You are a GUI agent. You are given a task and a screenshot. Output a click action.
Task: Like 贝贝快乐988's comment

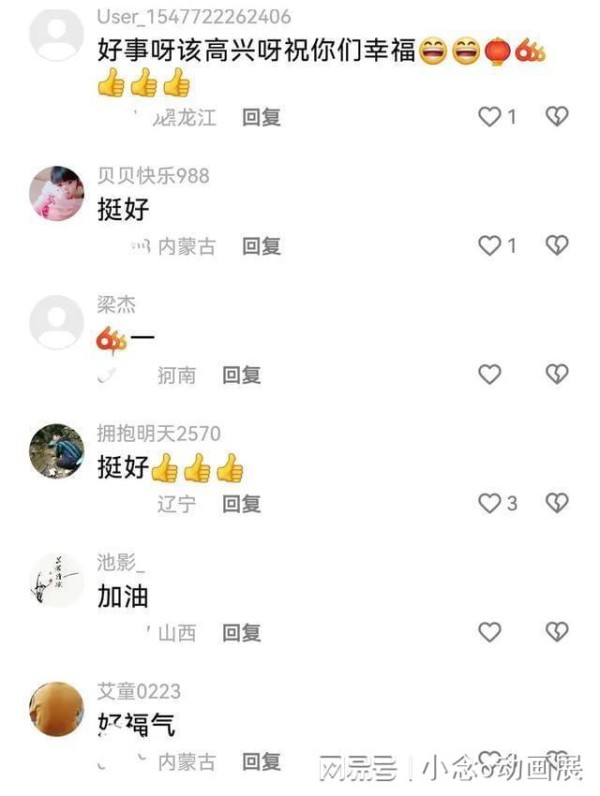pos(489,245)
